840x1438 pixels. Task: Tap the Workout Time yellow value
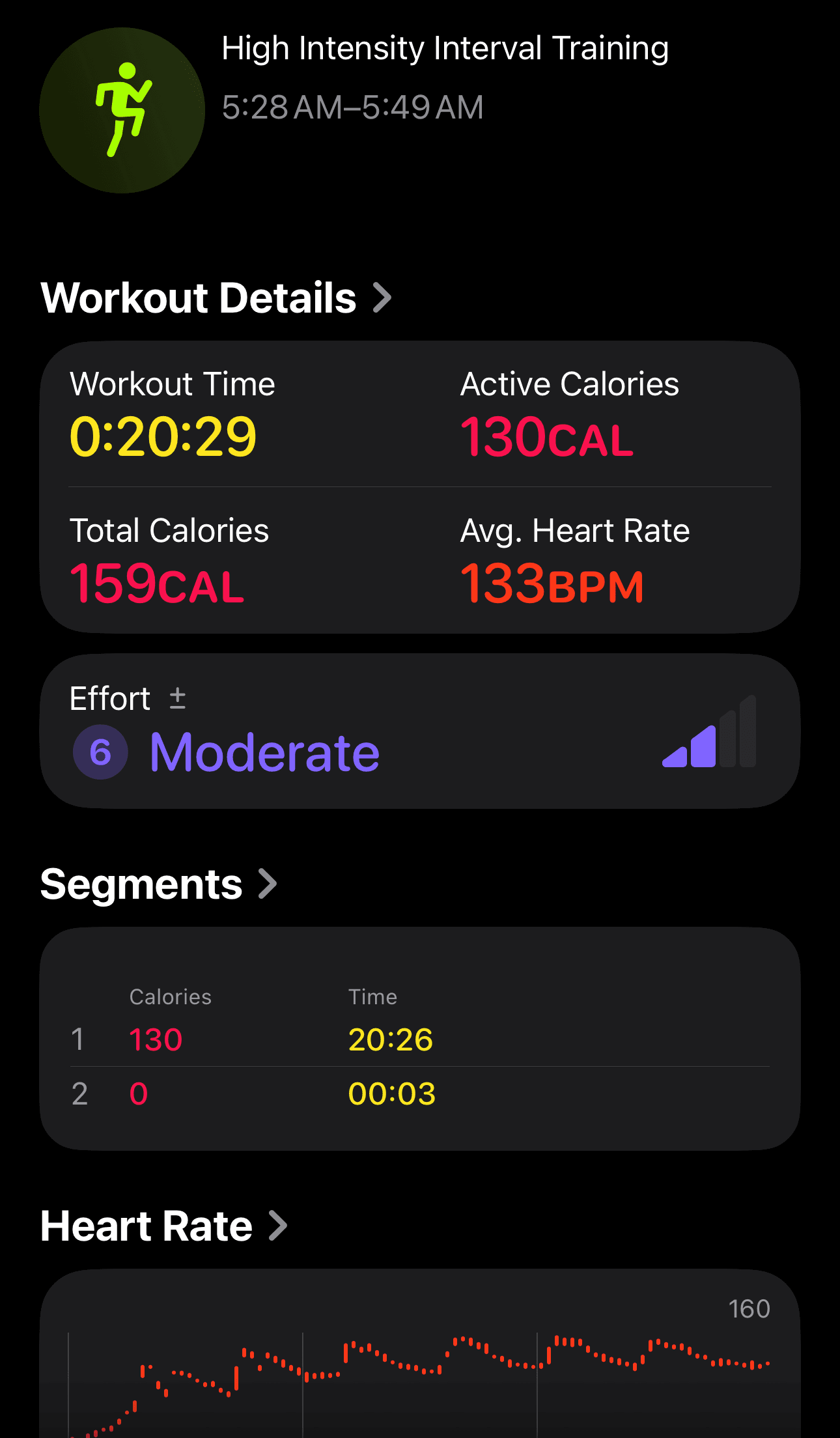pyautogui.click(x=163, y=435)
